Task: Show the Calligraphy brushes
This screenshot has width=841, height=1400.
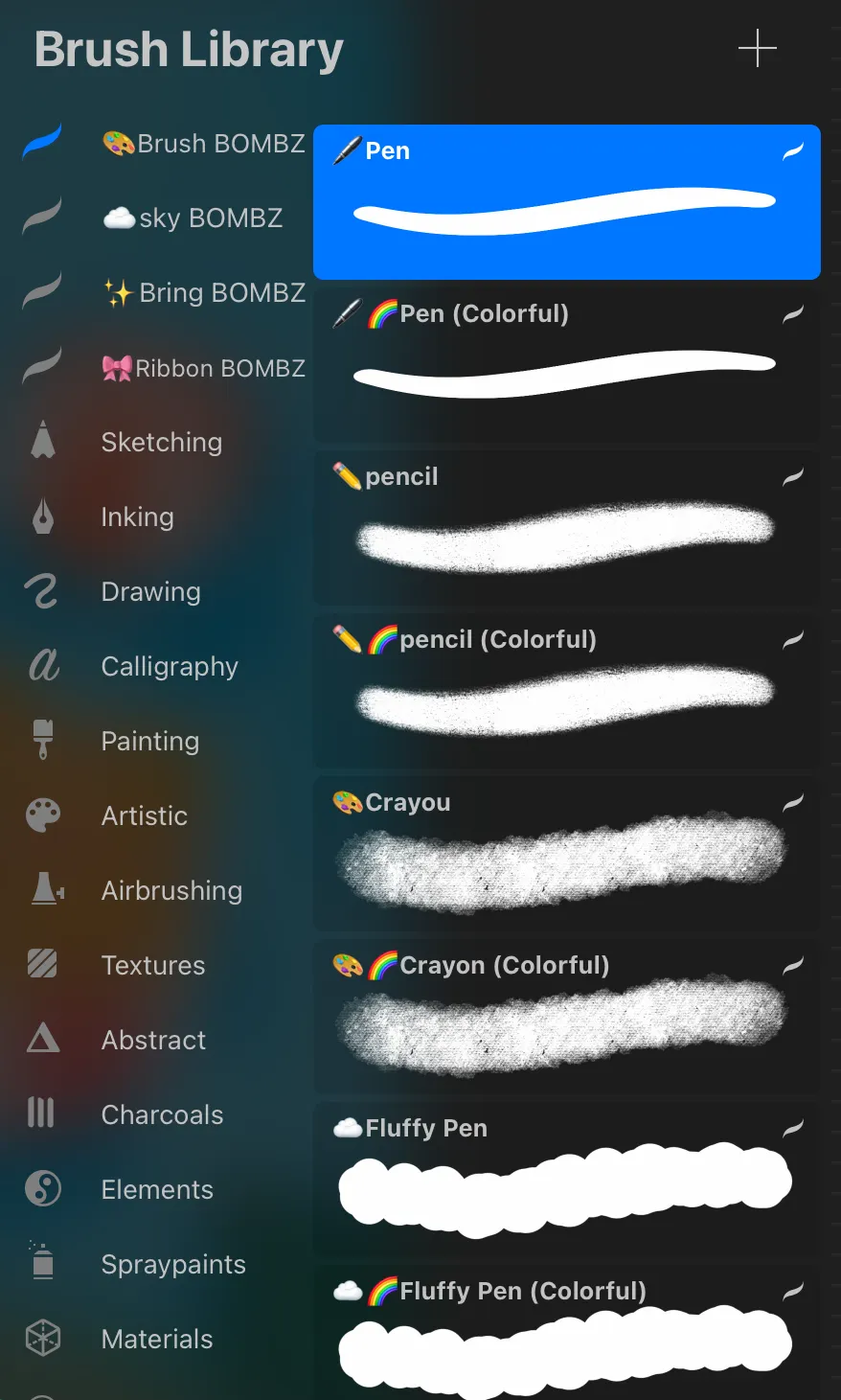Action: point(170,667)
